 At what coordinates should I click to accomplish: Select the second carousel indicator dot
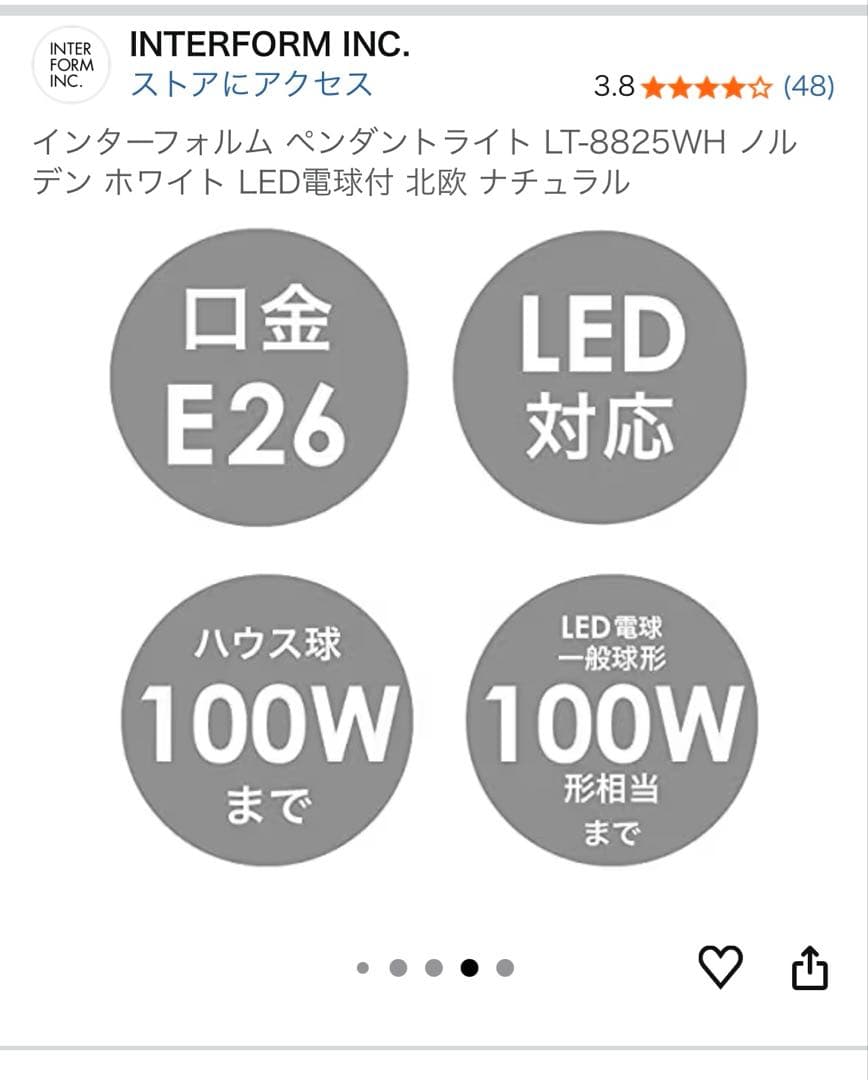pos(399,968)
